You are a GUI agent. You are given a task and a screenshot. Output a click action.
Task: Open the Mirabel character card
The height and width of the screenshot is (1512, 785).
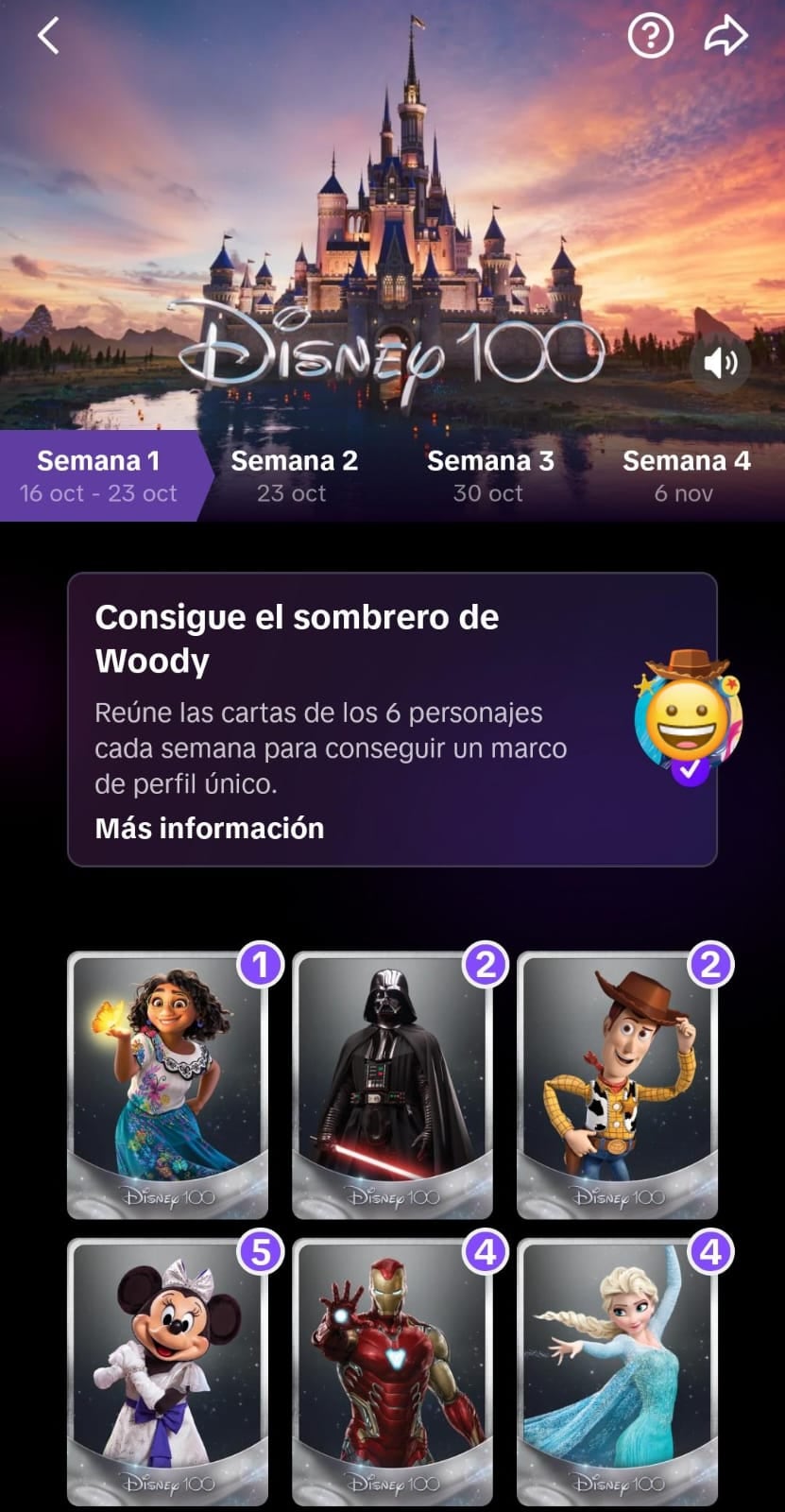coord(167,1085)
